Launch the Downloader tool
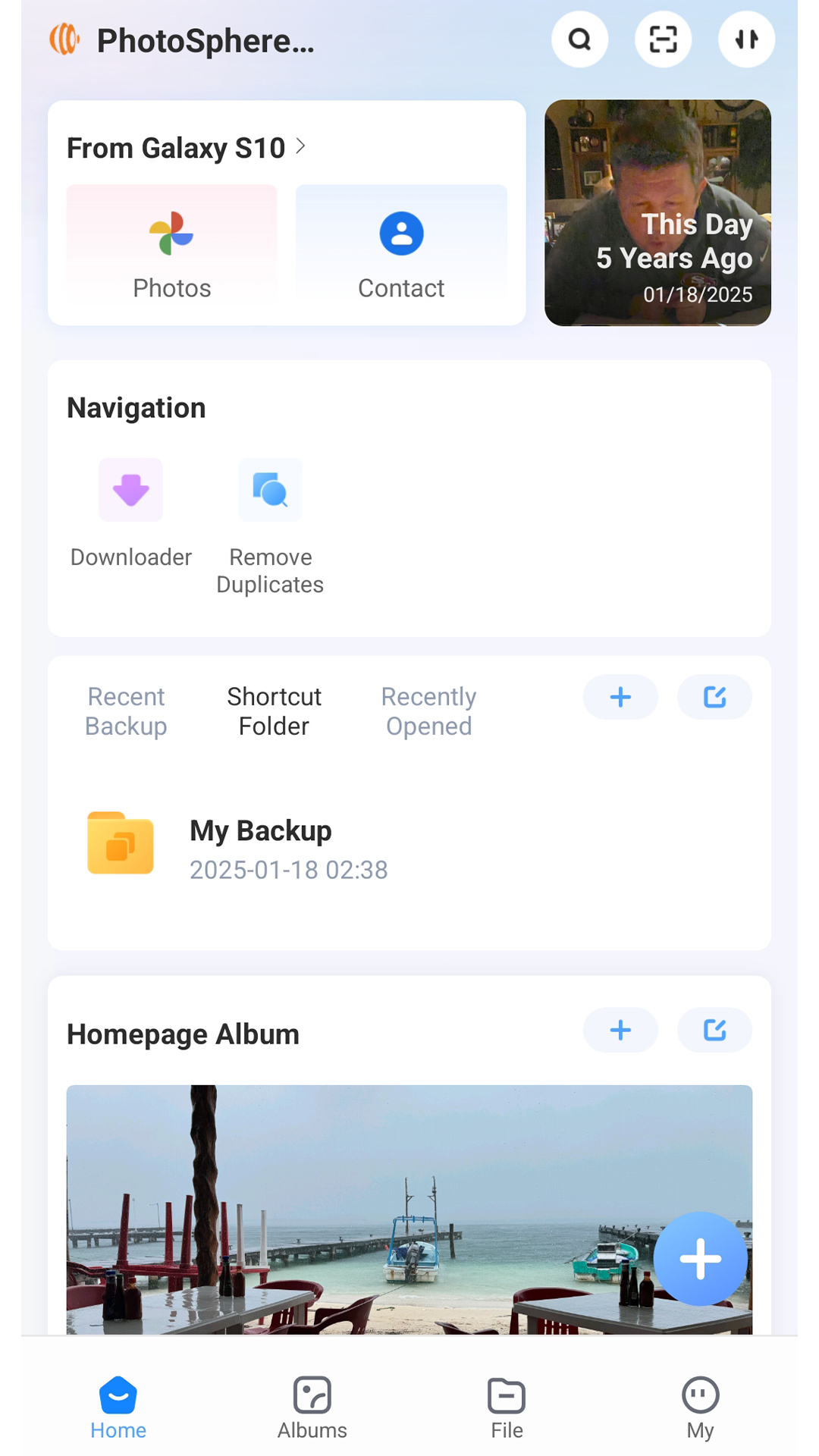 point(130,489)
